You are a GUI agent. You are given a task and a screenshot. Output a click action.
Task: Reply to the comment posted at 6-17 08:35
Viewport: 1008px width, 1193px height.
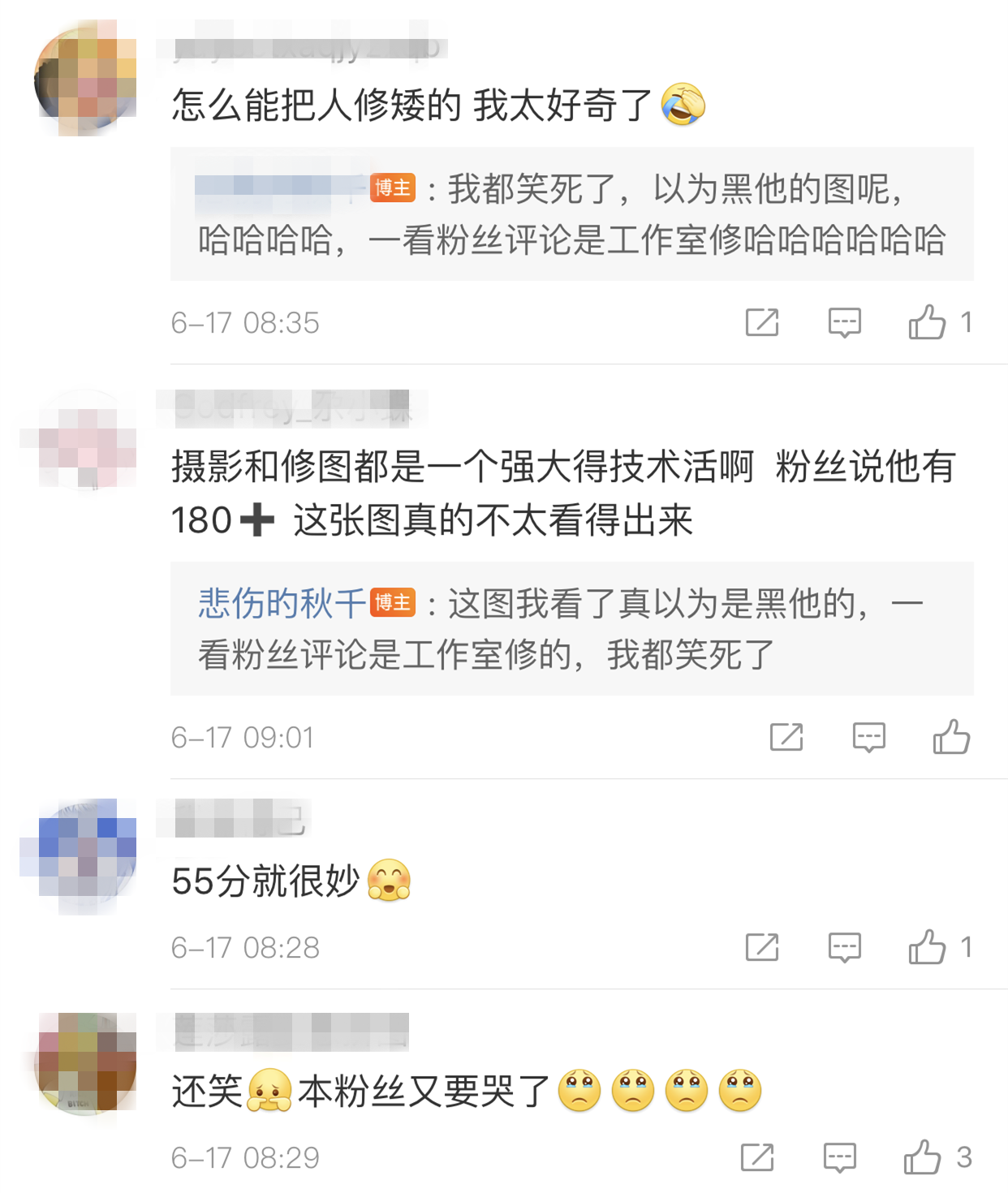[844, 322]
